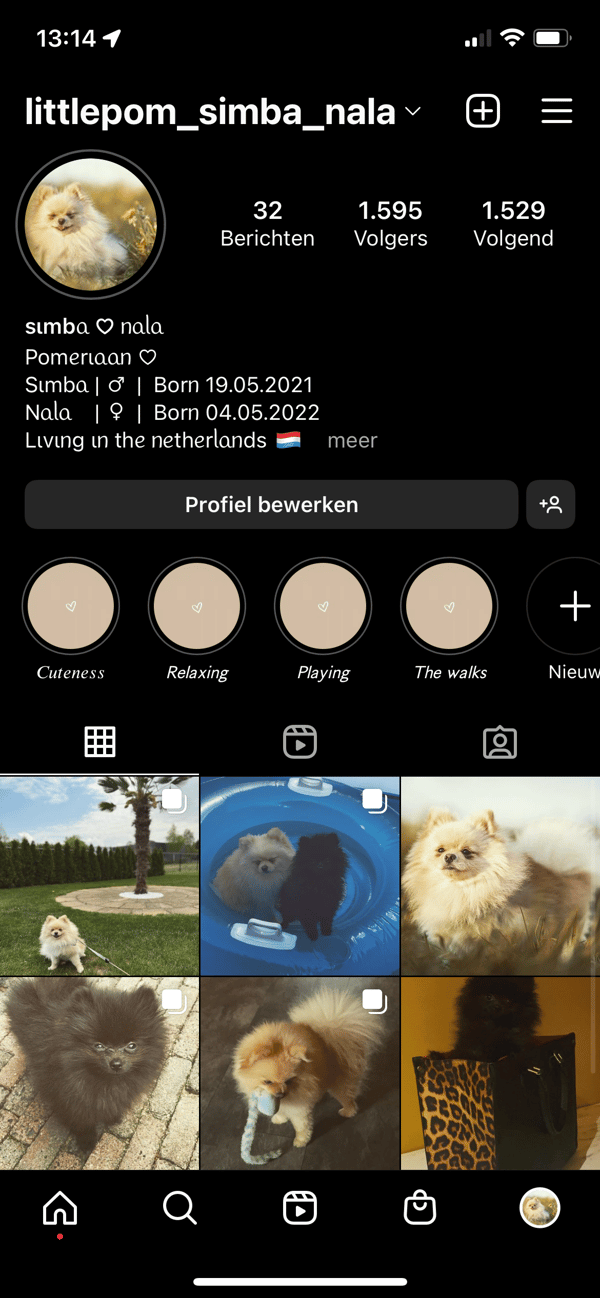Open the hamburger menu
This screenshot has height=1298, width=600.
coord(557,111)
